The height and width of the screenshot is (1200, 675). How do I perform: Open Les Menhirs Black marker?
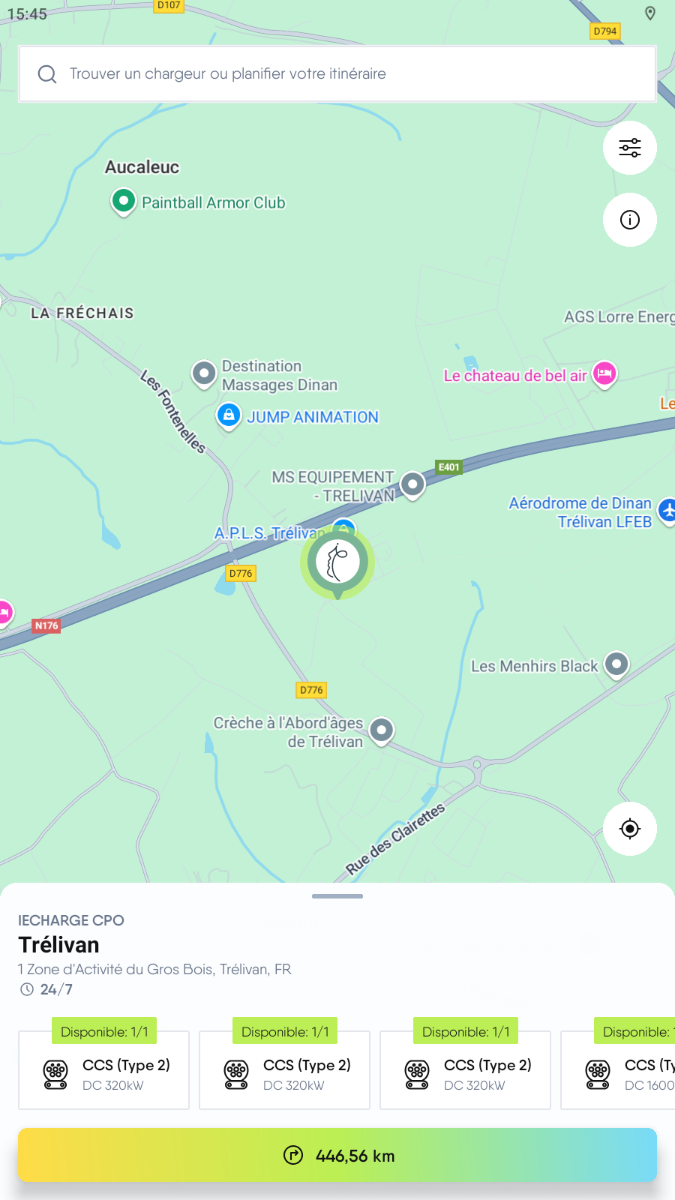click(617, 664)
